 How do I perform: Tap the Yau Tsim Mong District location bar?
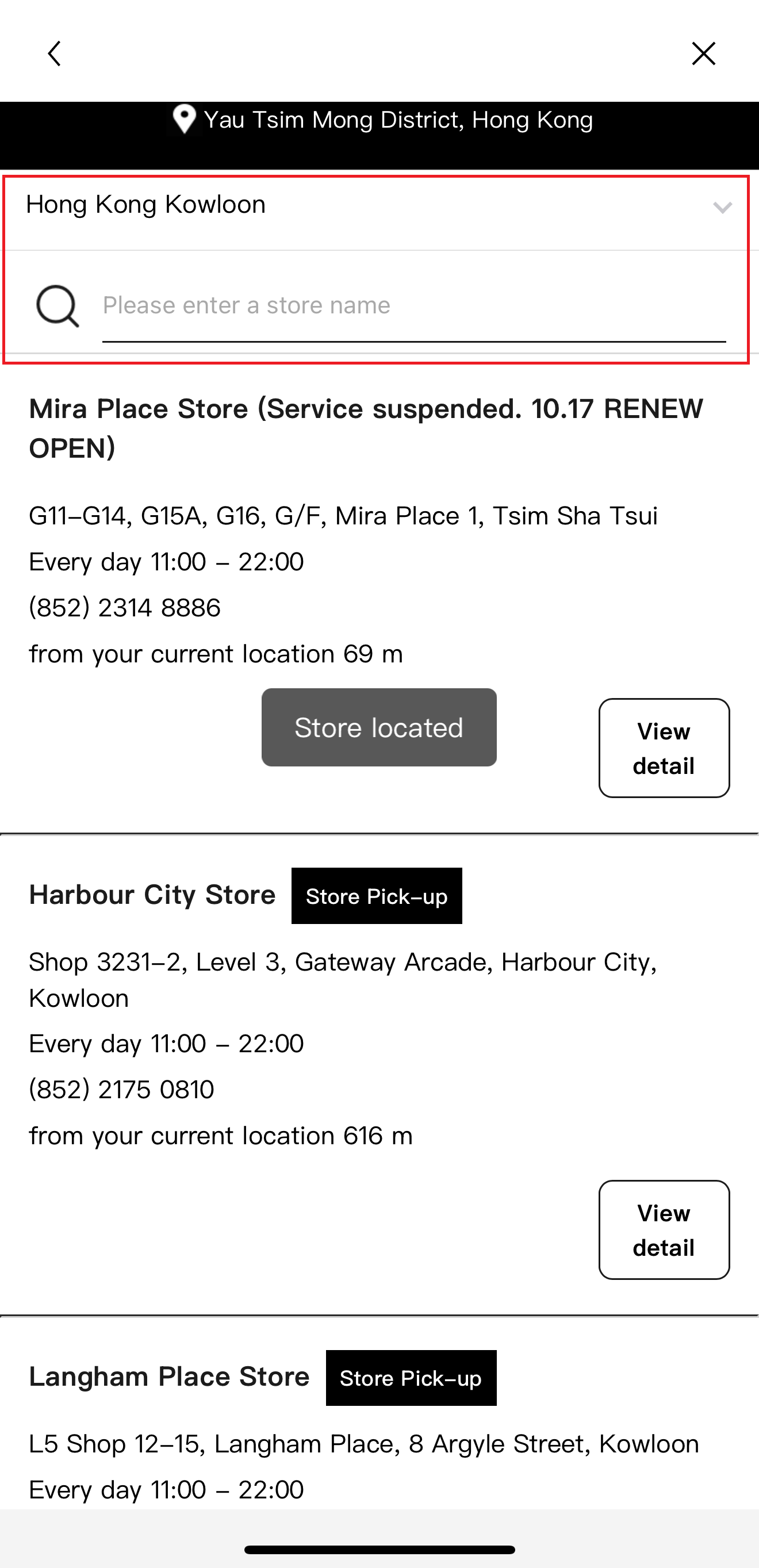click(381, 121)
